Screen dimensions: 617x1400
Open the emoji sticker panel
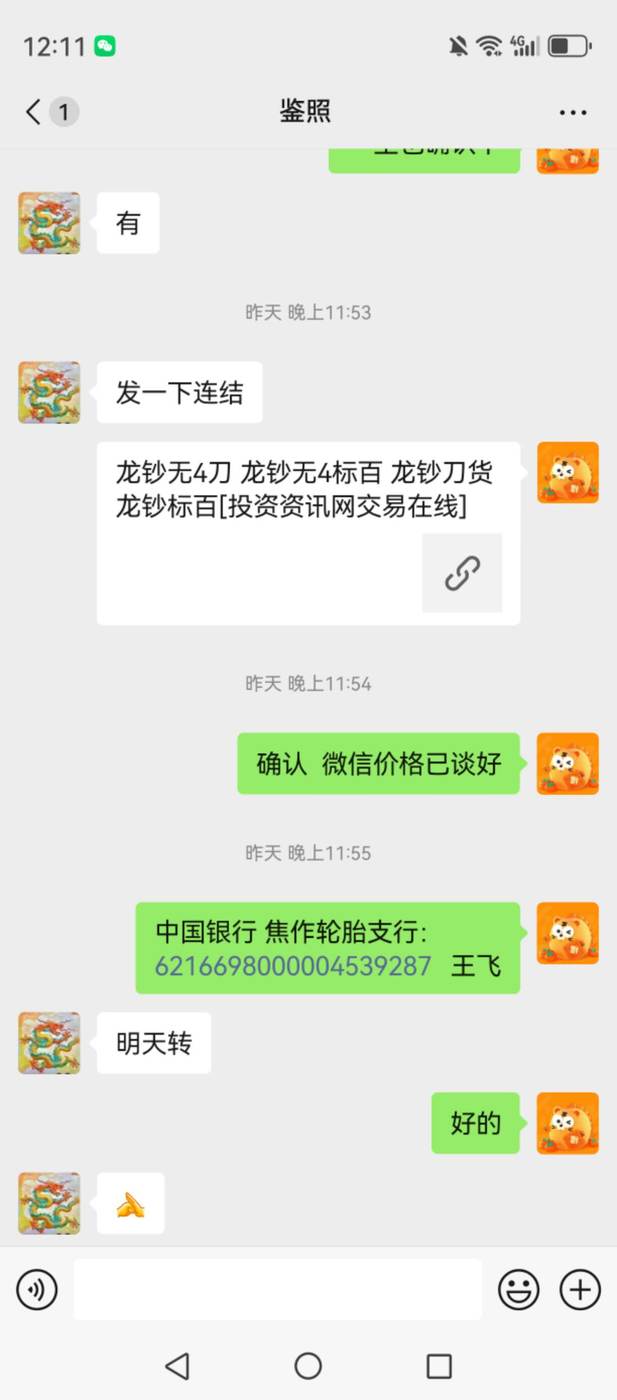tap(519, 1290)
